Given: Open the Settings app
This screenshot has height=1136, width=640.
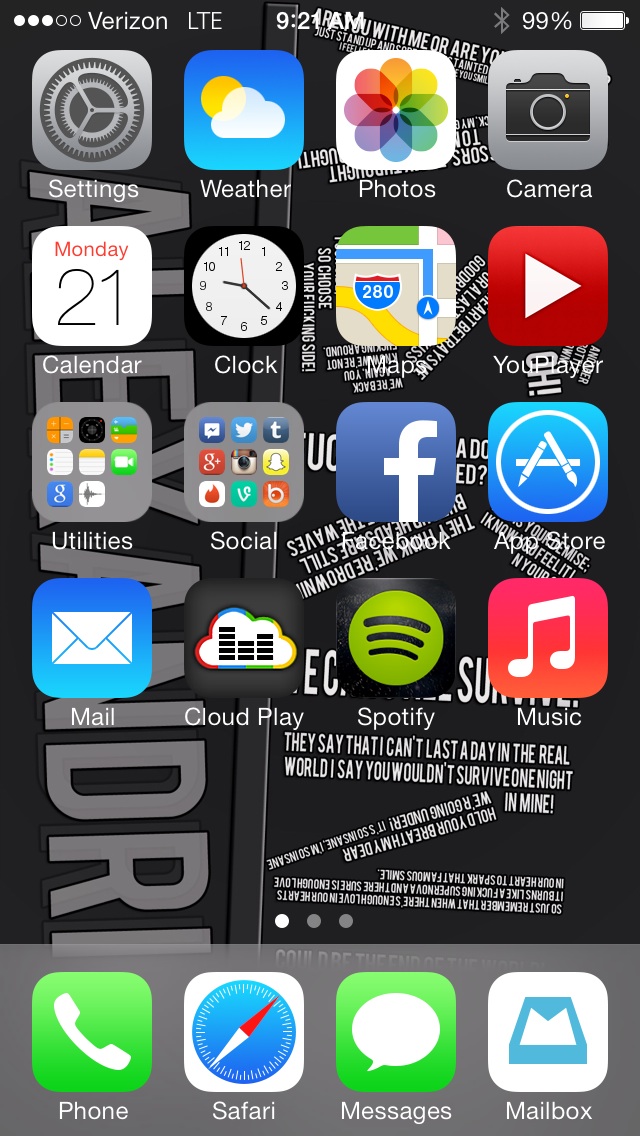Looking at the screenshot, I should click(x=92, y=109).
